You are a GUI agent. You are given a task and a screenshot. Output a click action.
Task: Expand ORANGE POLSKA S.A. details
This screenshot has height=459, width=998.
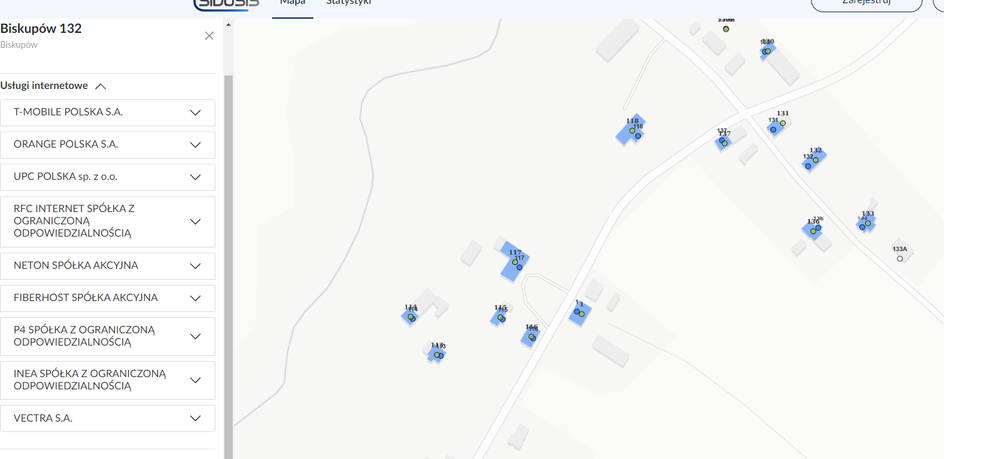pyautogui.click(x=196, y=145)
